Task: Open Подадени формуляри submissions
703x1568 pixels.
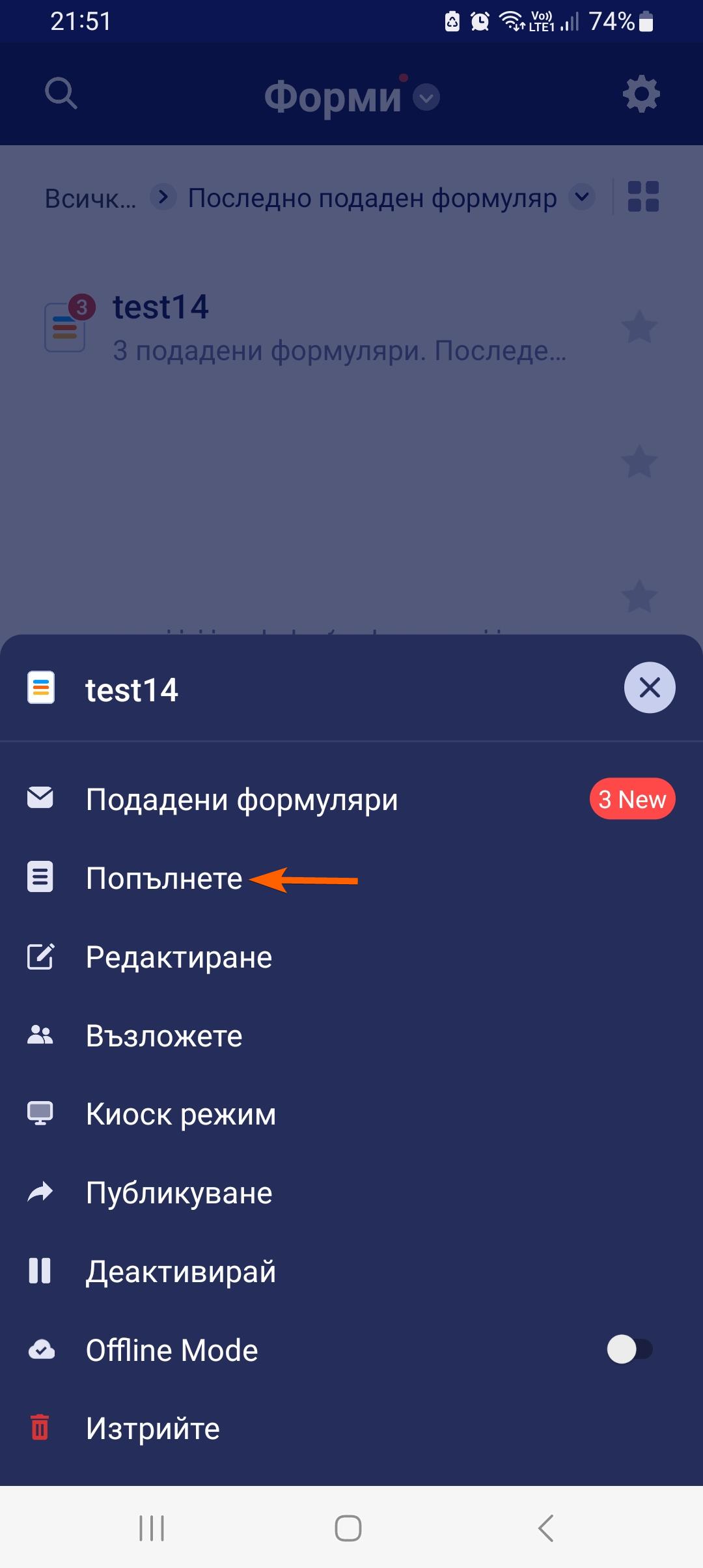Action: click(x=241, y=800)
